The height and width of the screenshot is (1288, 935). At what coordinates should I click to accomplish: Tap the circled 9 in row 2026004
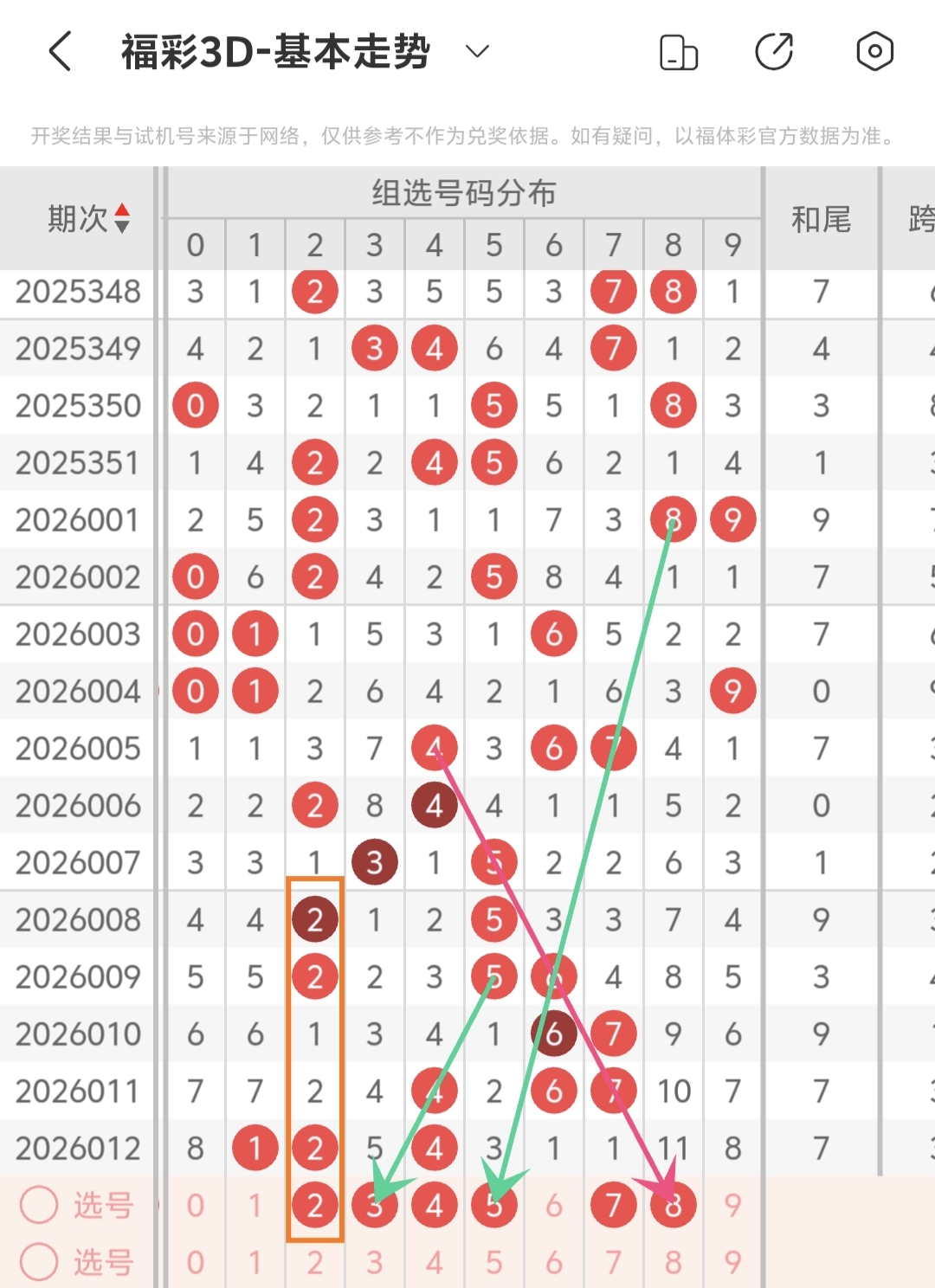(x=732, y=691)
